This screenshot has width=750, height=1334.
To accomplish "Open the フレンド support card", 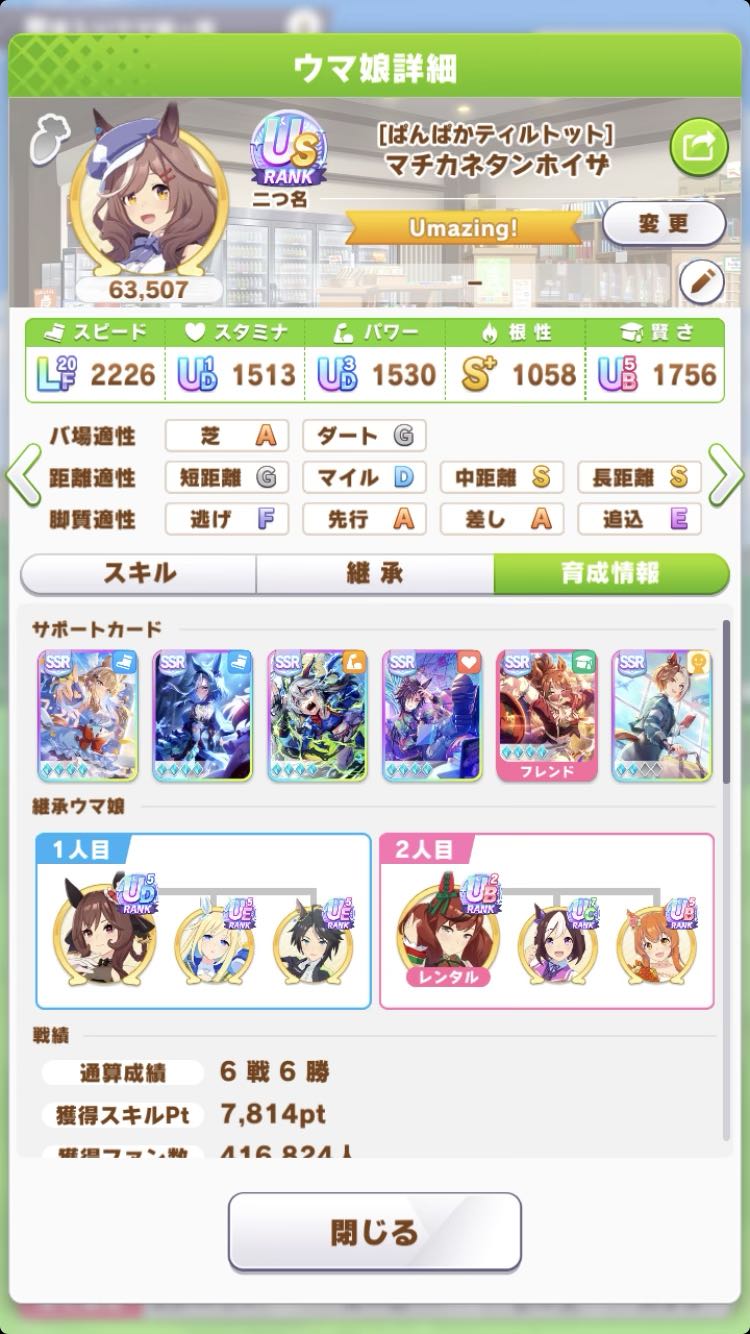I will 546,715.
